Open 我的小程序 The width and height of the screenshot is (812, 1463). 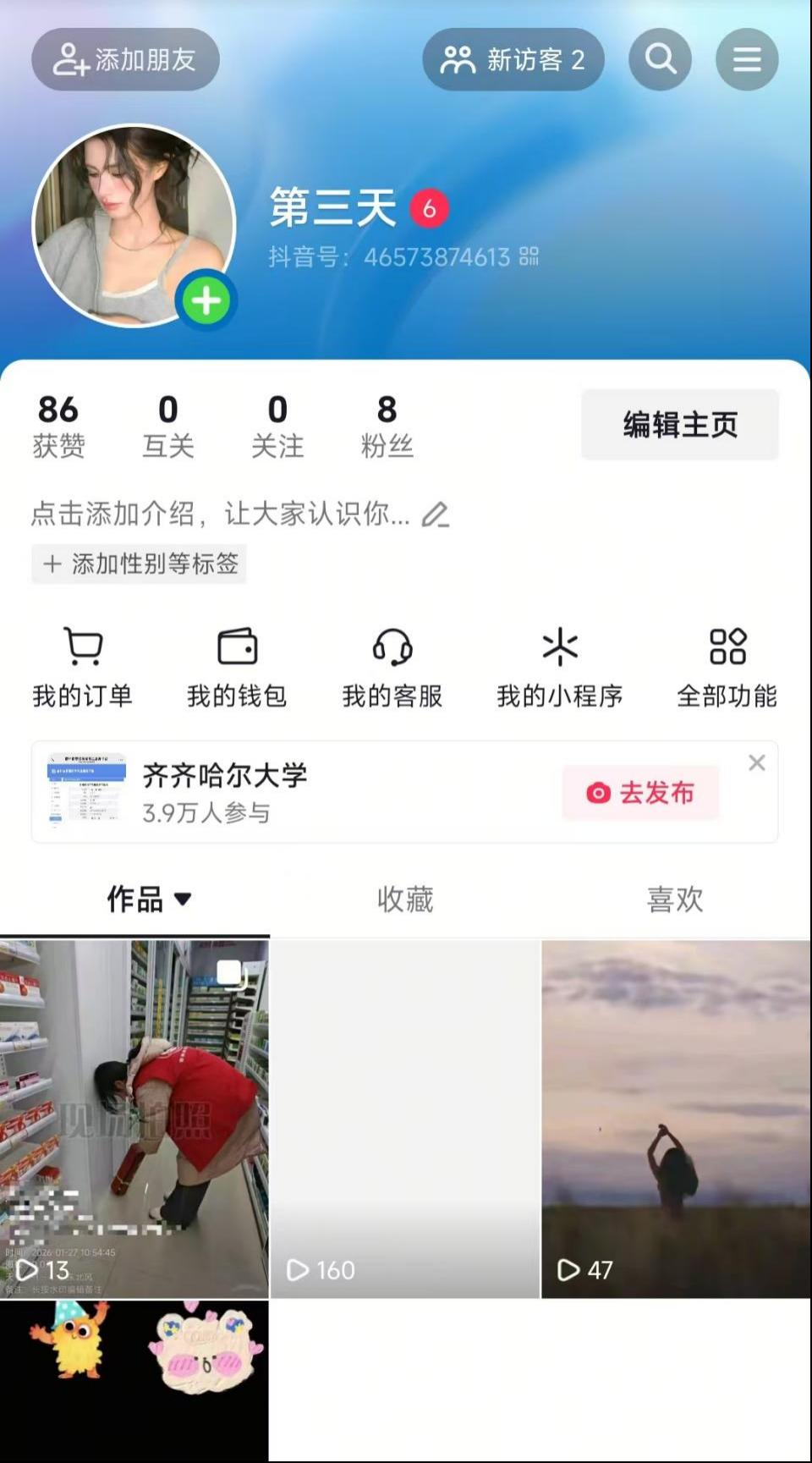pyautogui.click(x=559, y=668)
